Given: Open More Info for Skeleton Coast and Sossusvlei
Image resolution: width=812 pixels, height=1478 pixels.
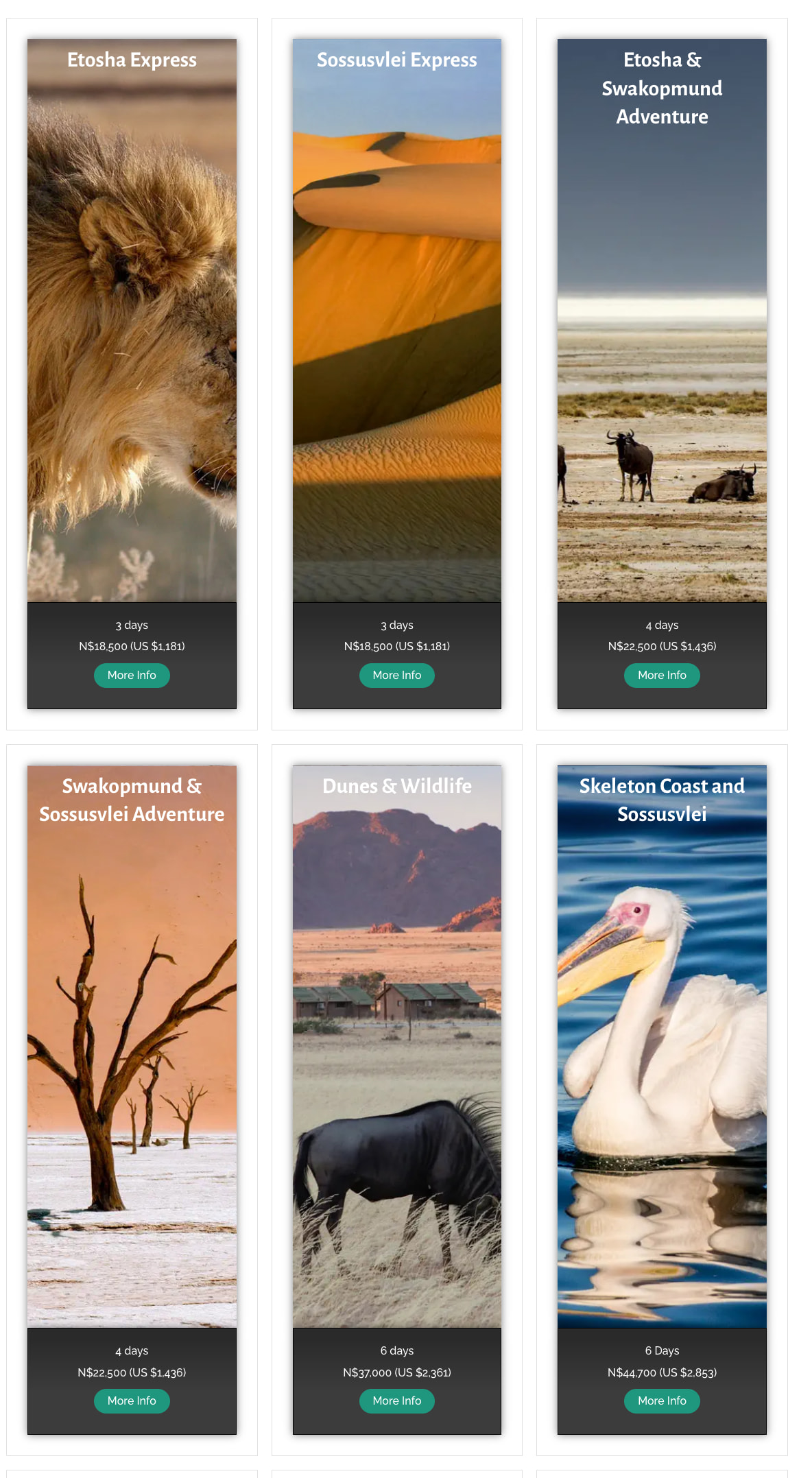Looking at the screenshot, I should pos(661,1400).
